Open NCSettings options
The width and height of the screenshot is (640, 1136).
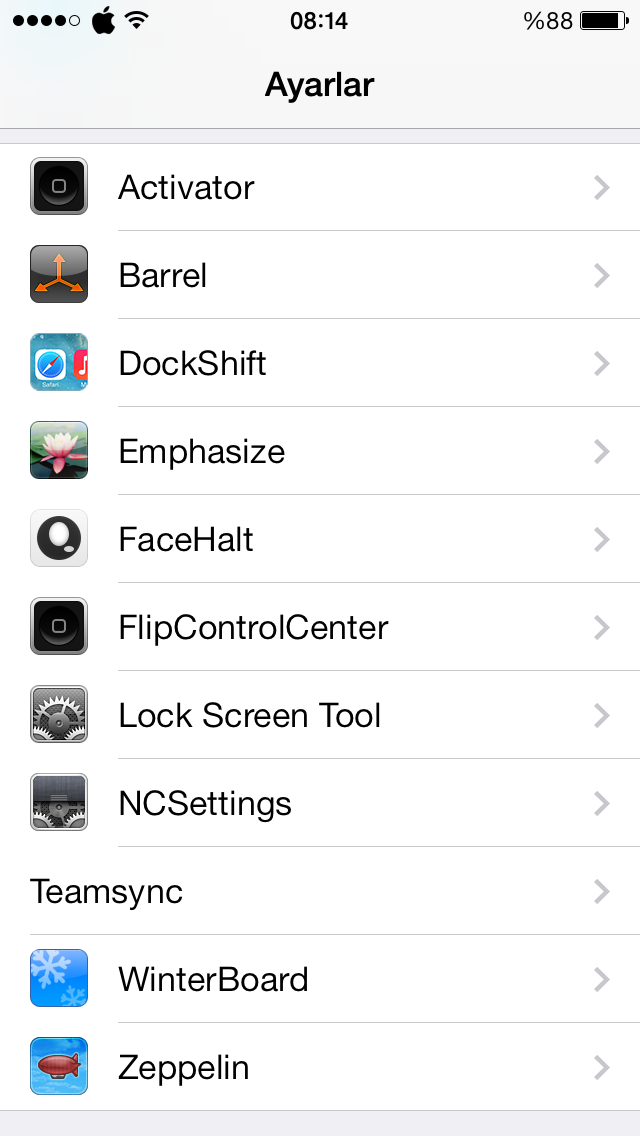[320, 803]
